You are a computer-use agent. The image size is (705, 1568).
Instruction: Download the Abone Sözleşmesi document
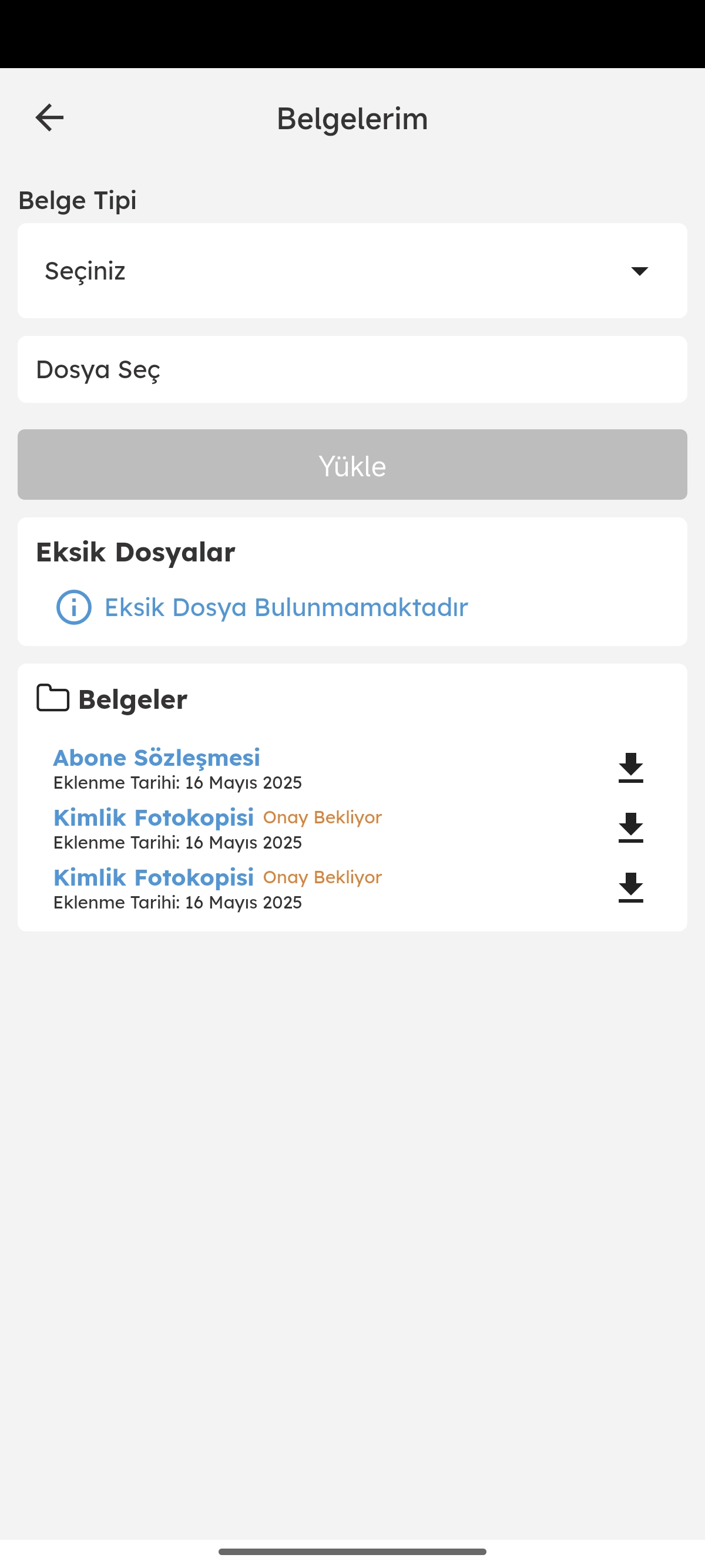[x=631, y=768]
